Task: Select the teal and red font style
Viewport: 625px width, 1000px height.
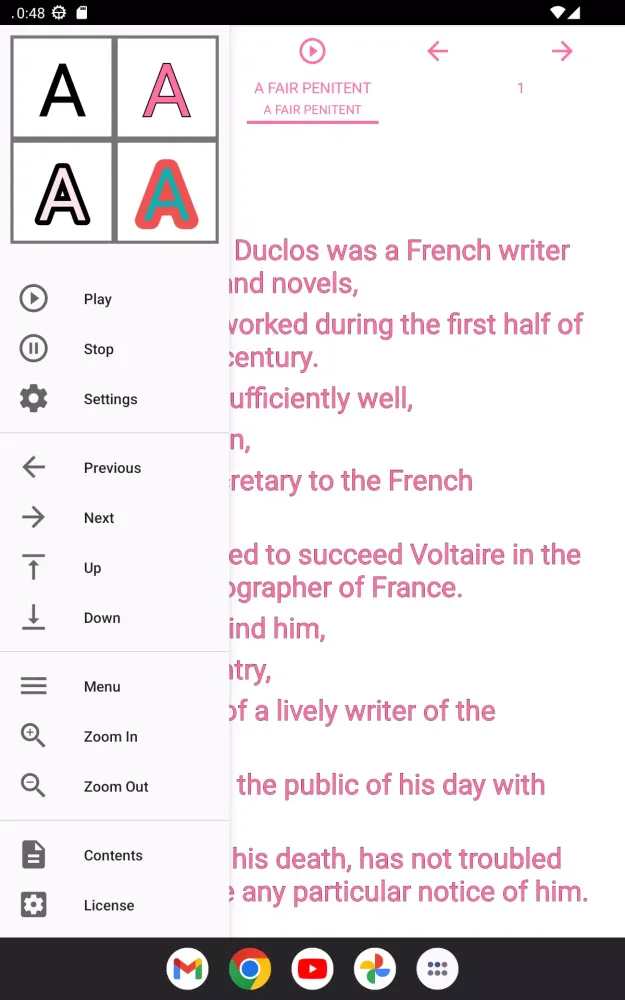Action: point(166,192)
